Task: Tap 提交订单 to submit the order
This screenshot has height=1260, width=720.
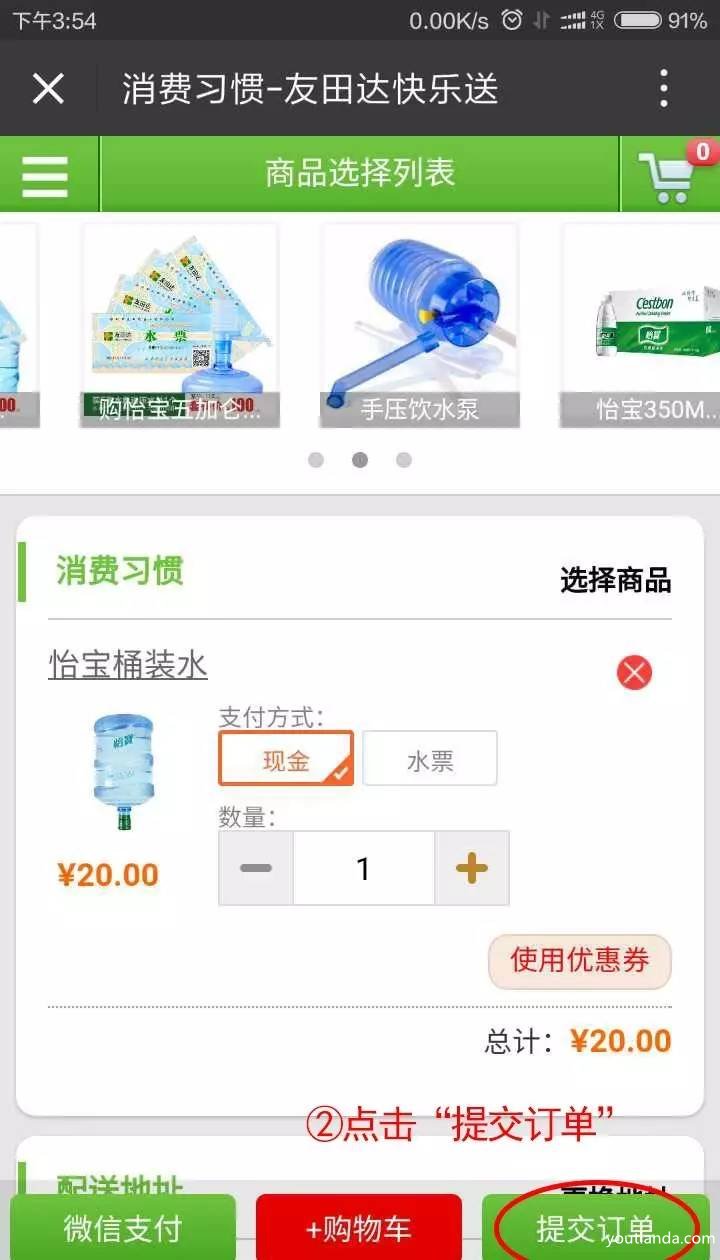Action: click(x=595, y=1228)
